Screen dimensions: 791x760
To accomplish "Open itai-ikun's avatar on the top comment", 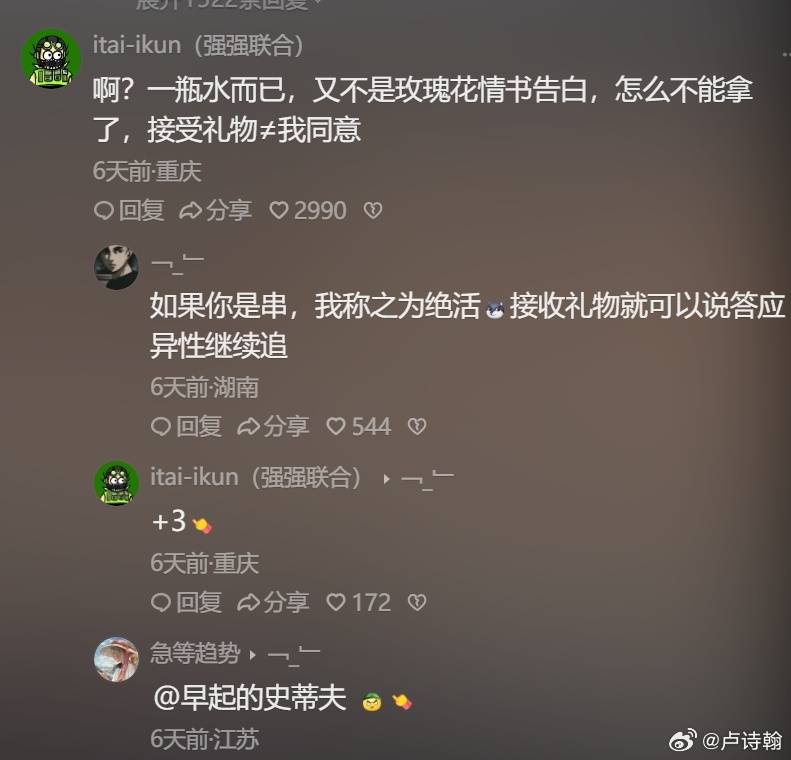I will pos(51,59).
